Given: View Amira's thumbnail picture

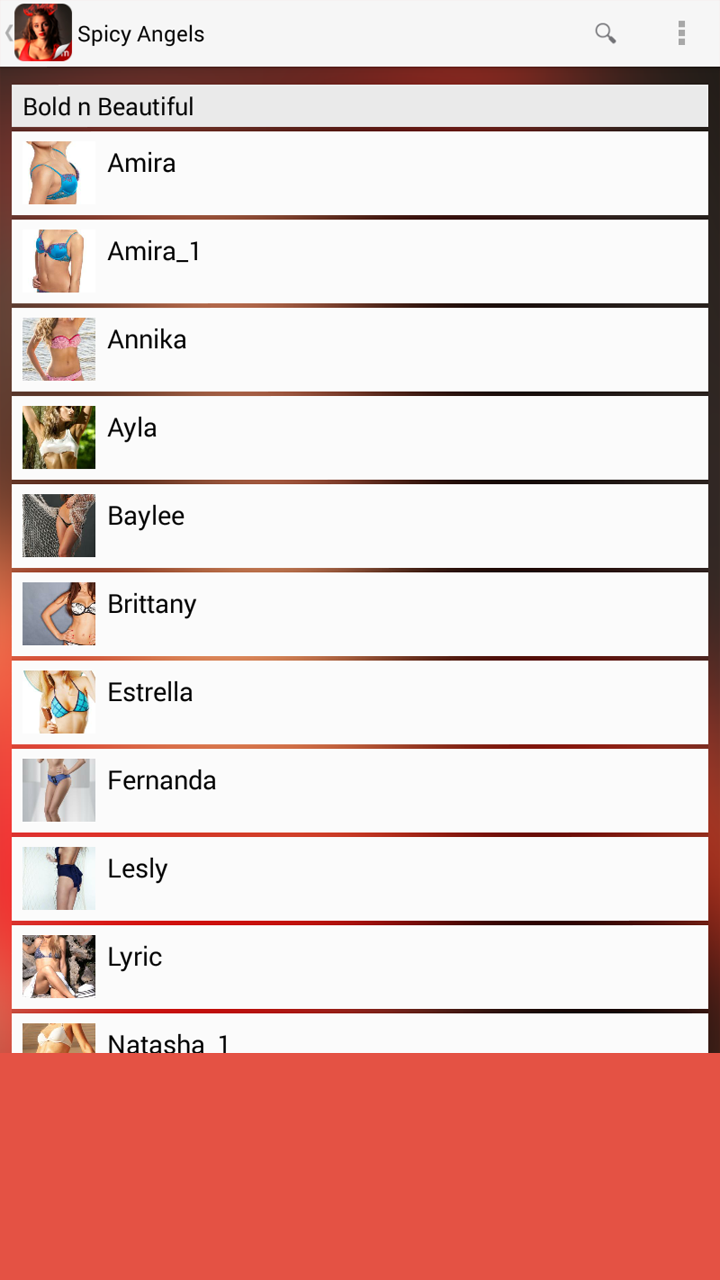Looking at the screenshot, I should [x=58, y=173].
